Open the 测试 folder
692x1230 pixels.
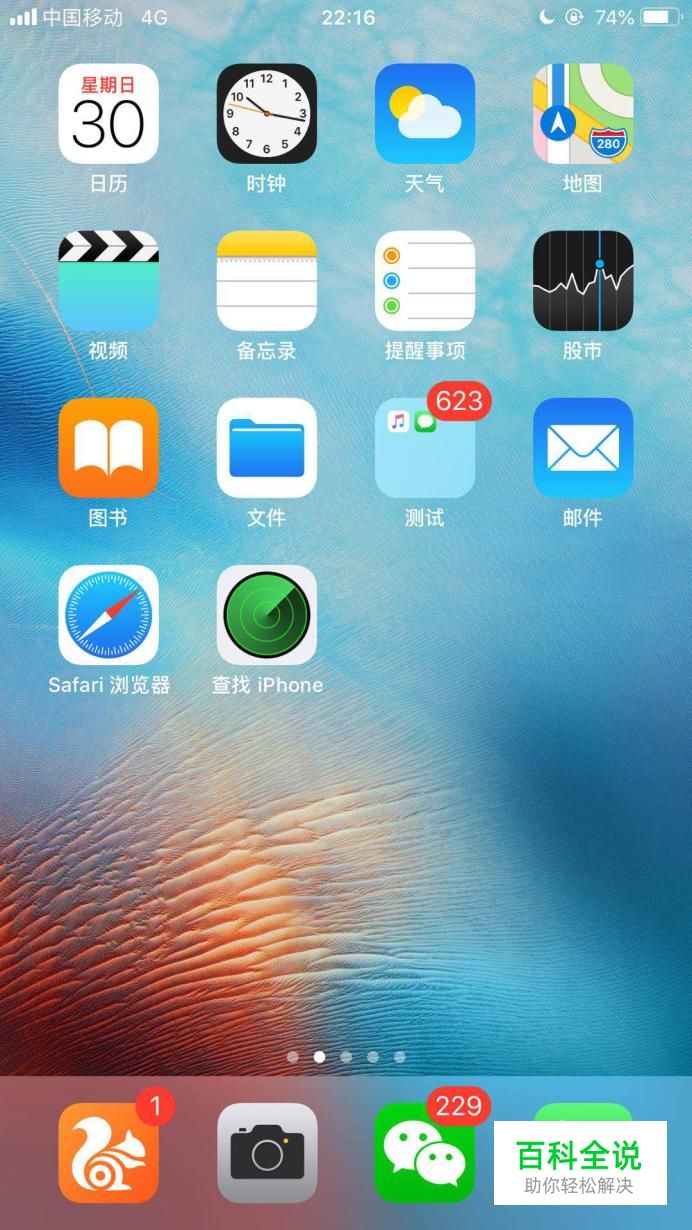pos(424,448)
